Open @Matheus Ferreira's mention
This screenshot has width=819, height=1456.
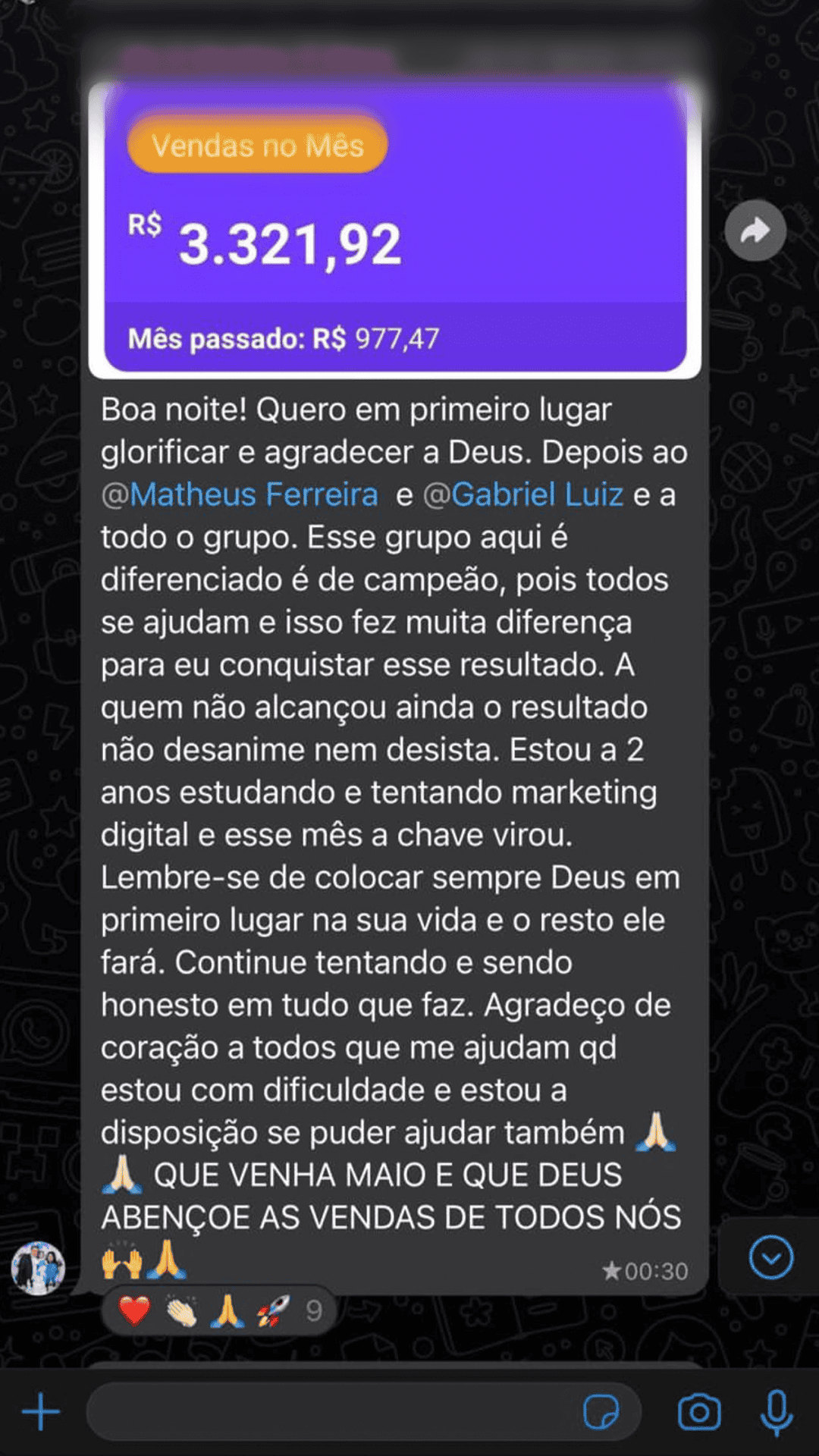click(x=241, y=494)
